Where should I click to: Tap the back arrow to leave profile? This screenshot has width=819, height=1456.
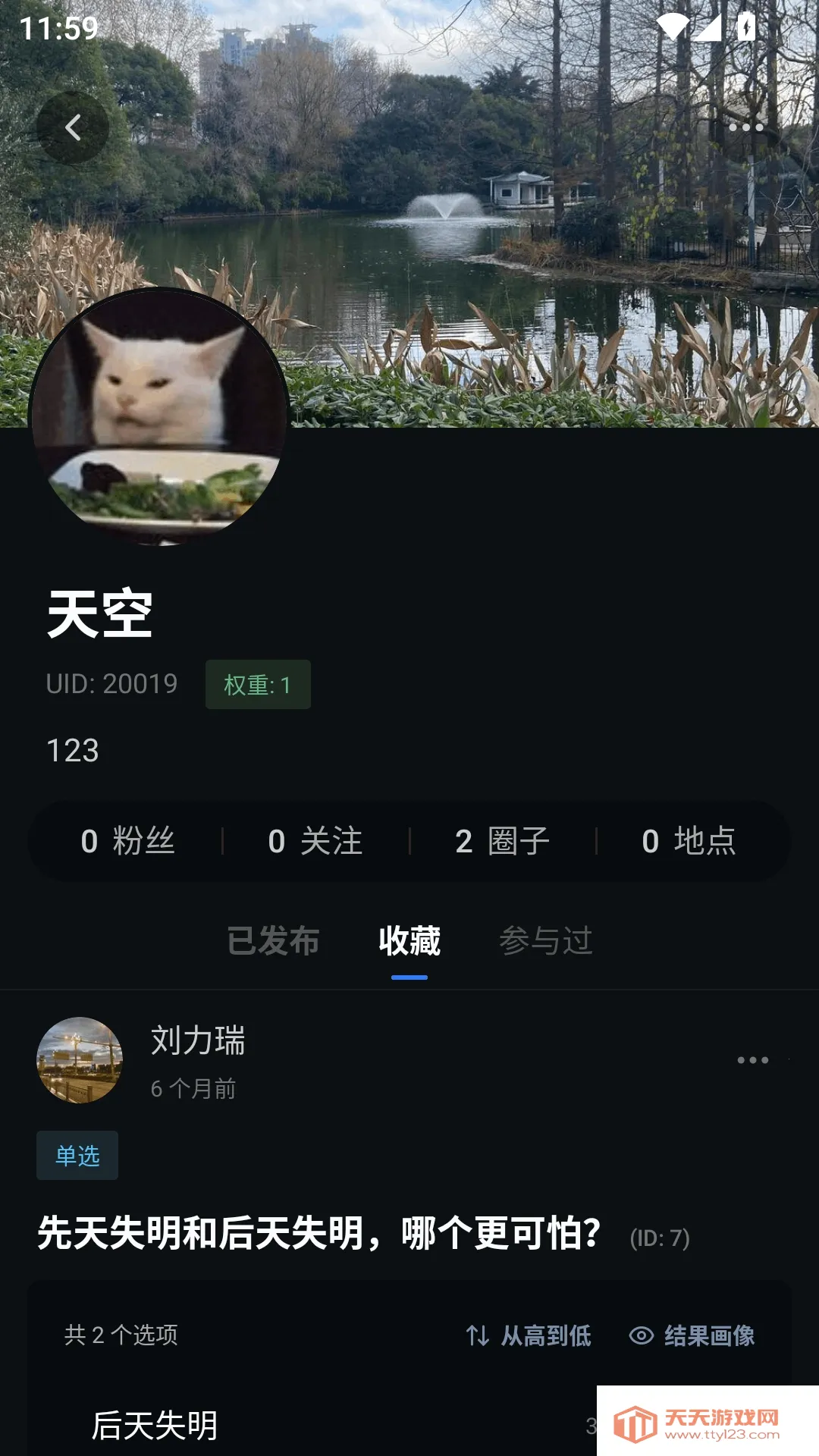click(74, 127)
